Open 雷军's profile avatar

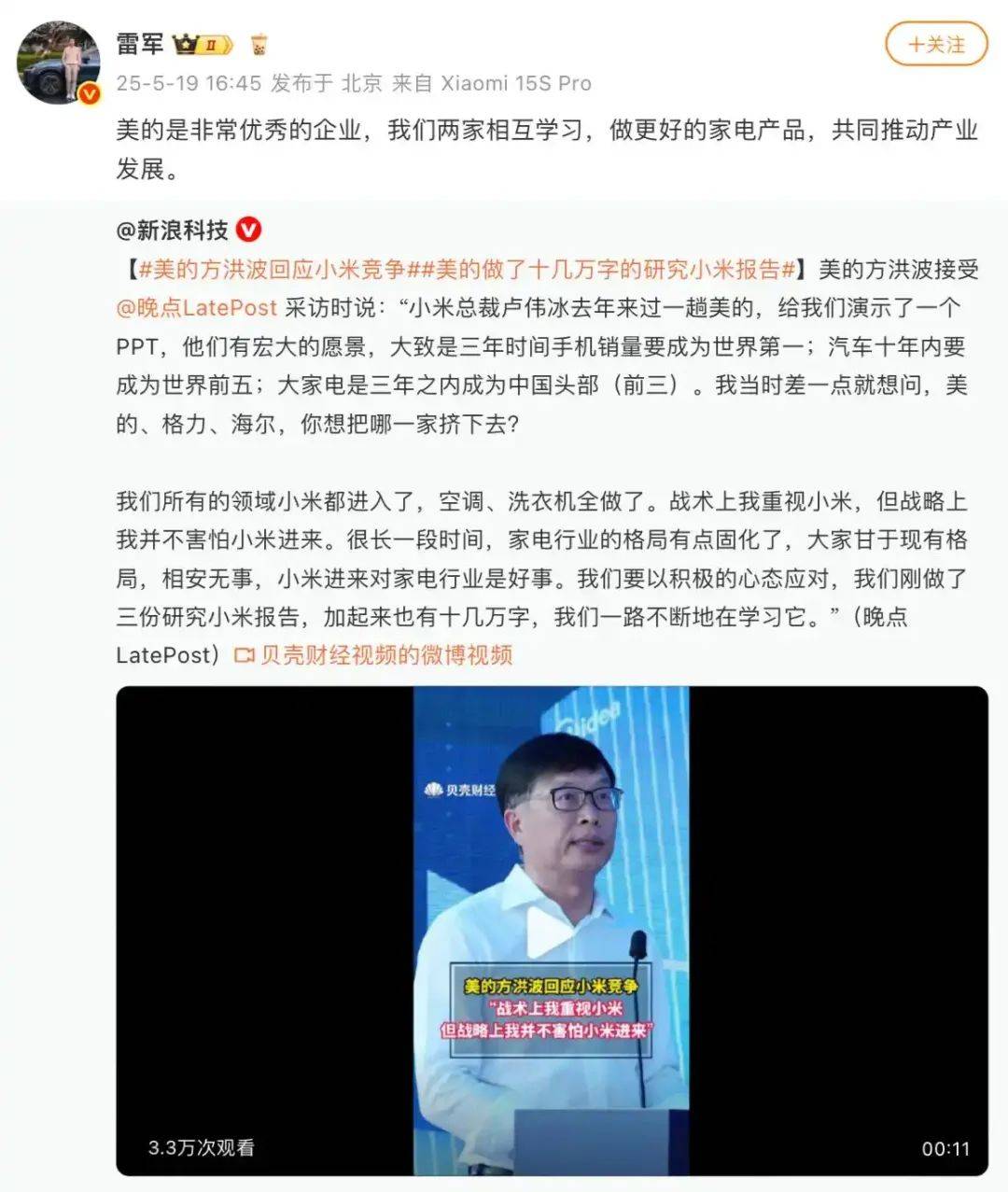click(x=59, y=63)
